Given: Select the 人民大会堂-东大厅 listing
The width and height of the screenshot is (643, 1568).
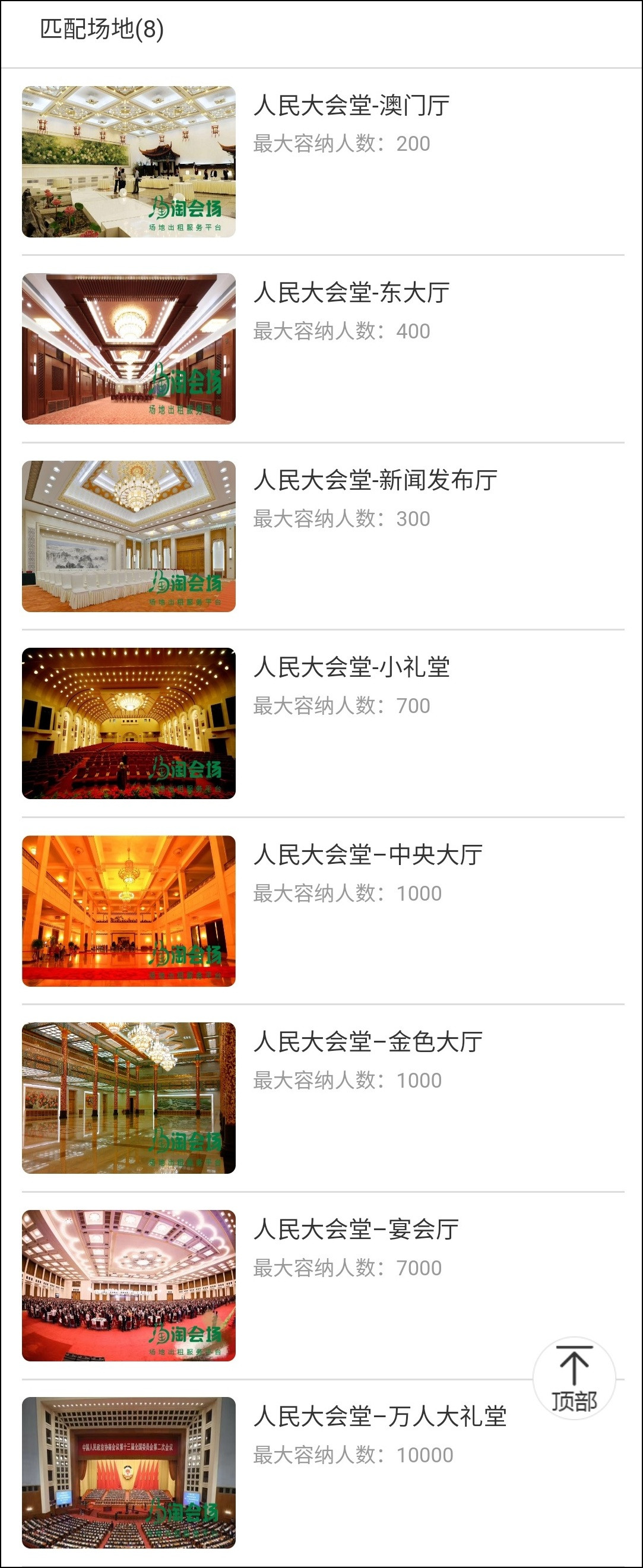Looking at the screenshot, I should pyautogui.click(x=351, y=293).
